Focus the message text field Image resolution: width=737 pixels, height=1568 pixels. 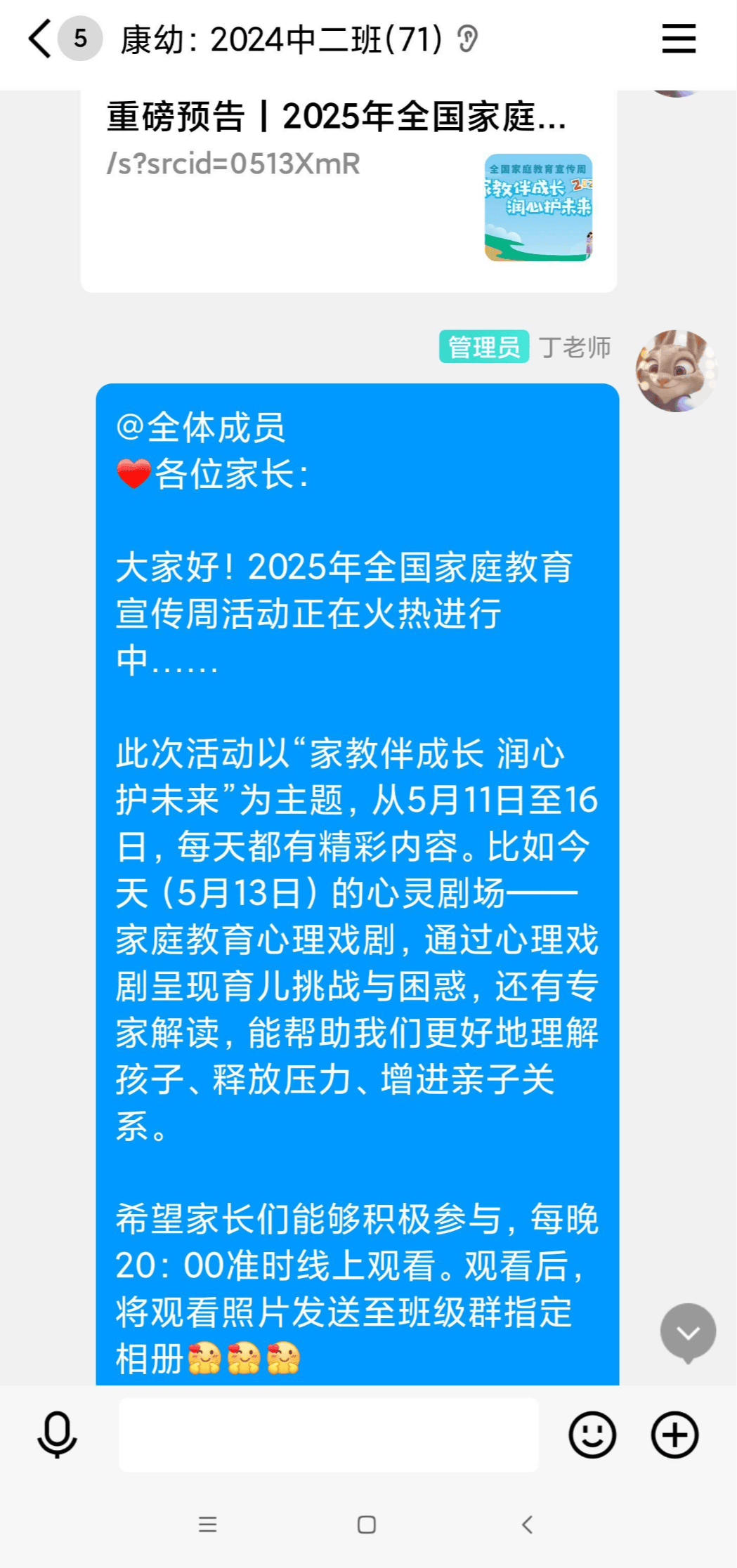click(x=329, y=1434)
